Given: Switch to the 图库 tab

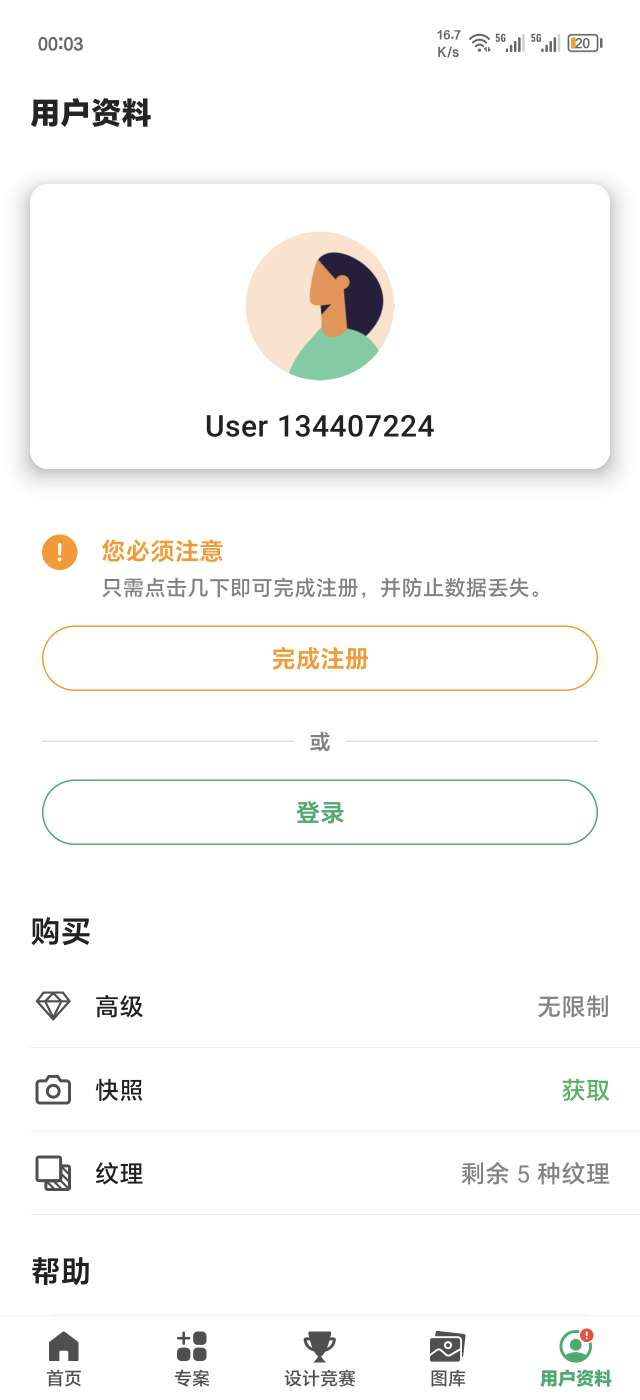Looking at the screenshot, I should click(447, 1358).
